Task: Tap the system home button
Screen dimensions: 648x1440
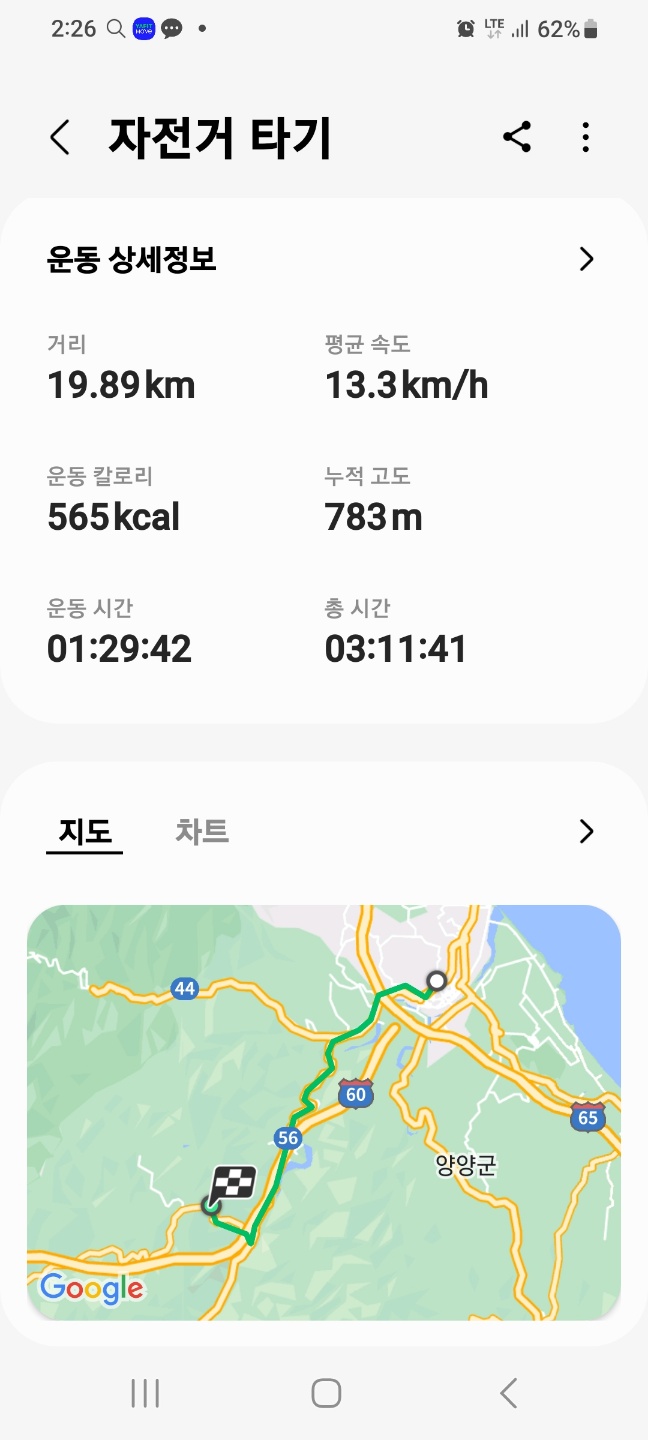Action: (326, 1393)
